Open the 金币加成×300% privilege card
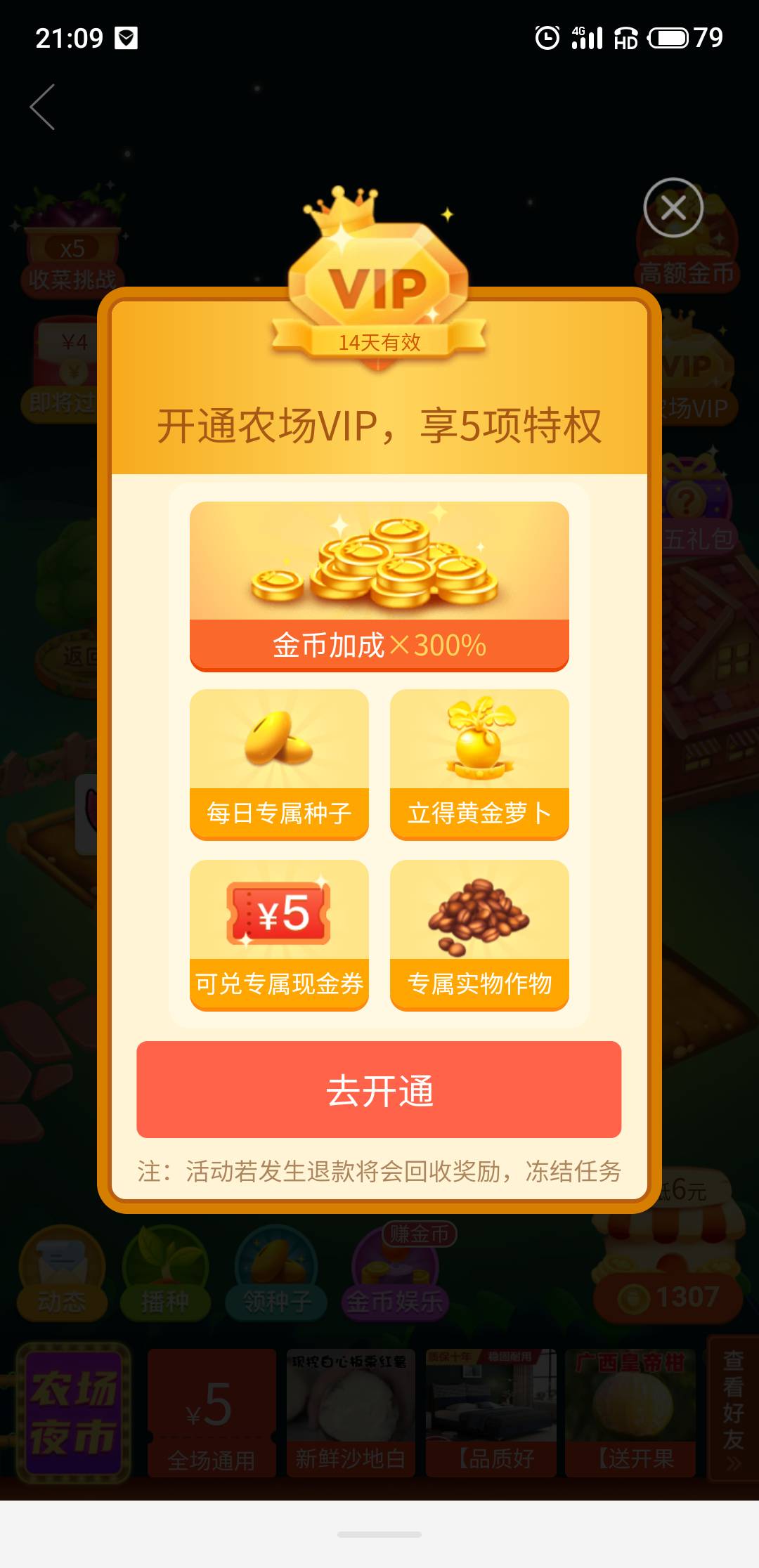This screenshot has height=1568, width=759. (x=379, y=587)
